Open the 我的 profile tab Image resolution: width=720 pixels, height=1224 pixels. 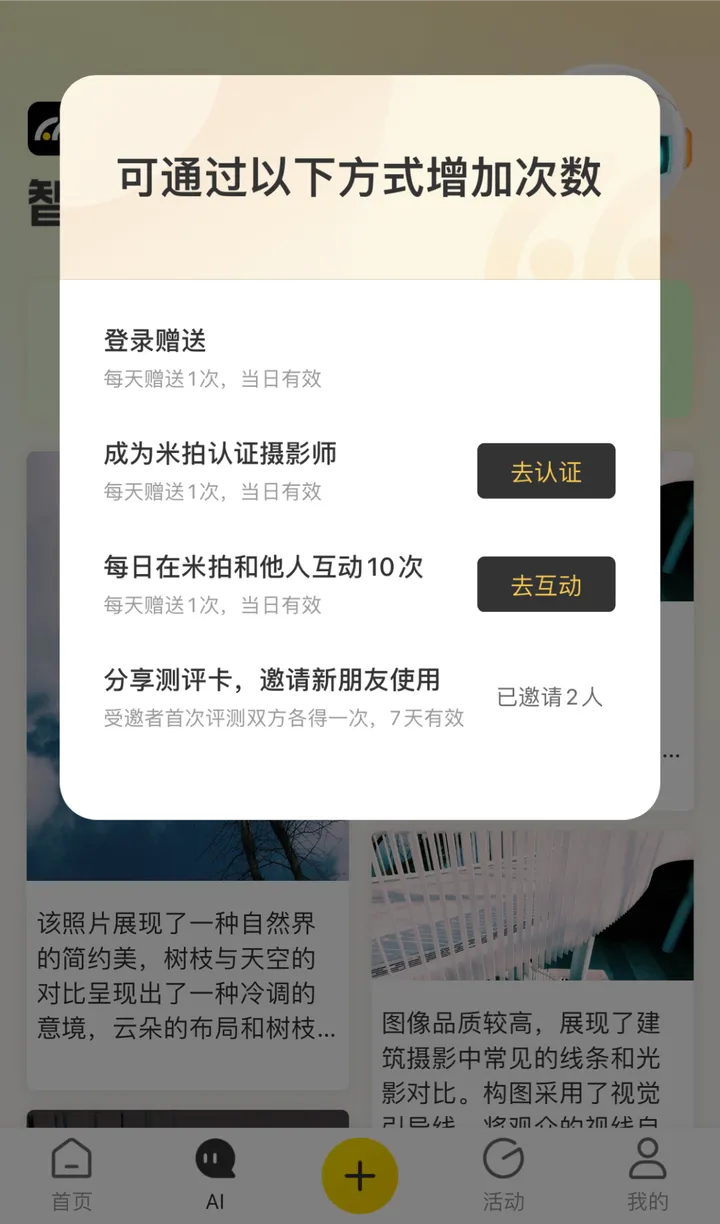(647, 1174)
